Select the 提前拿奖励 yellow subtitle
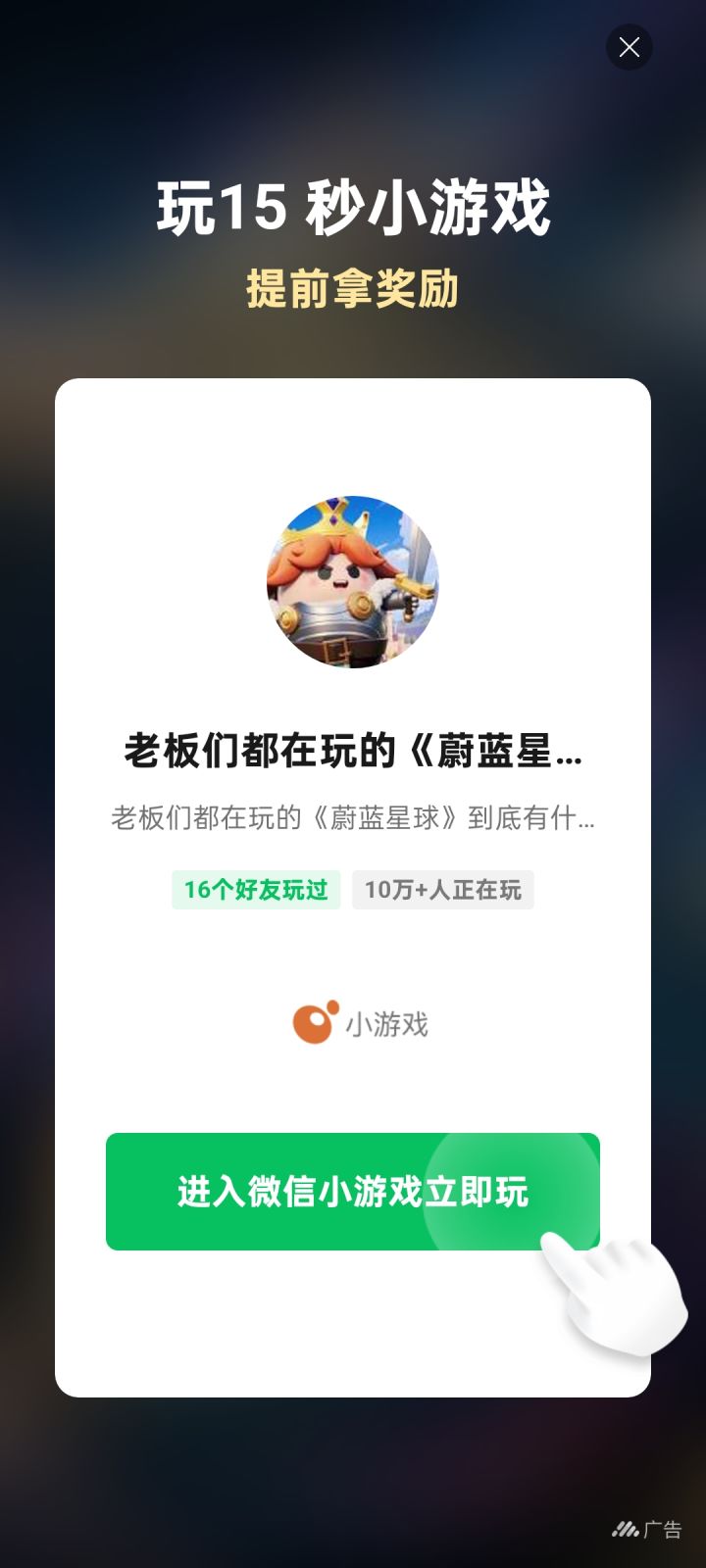 click(x=353, y=290)
